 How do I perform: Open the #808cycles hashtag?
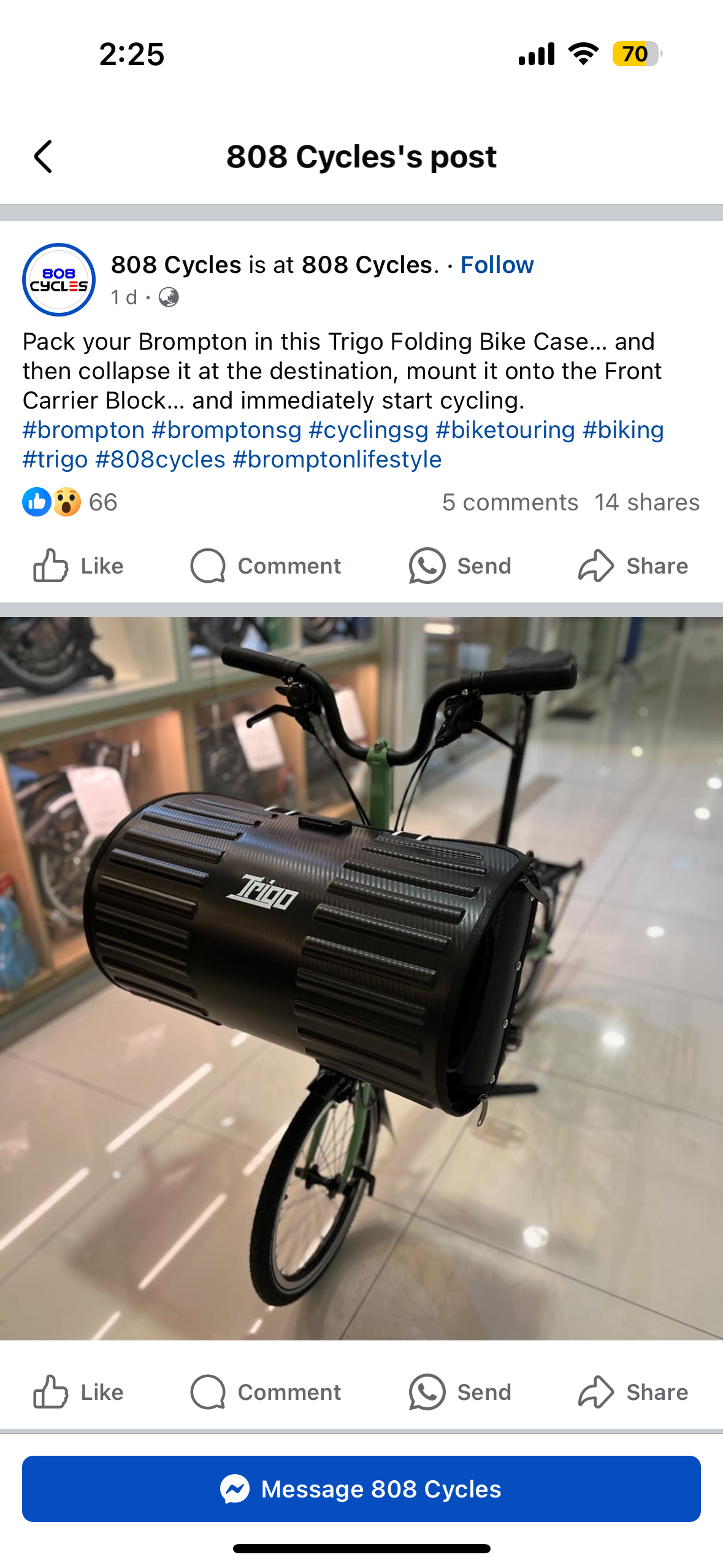click(161, 459)
